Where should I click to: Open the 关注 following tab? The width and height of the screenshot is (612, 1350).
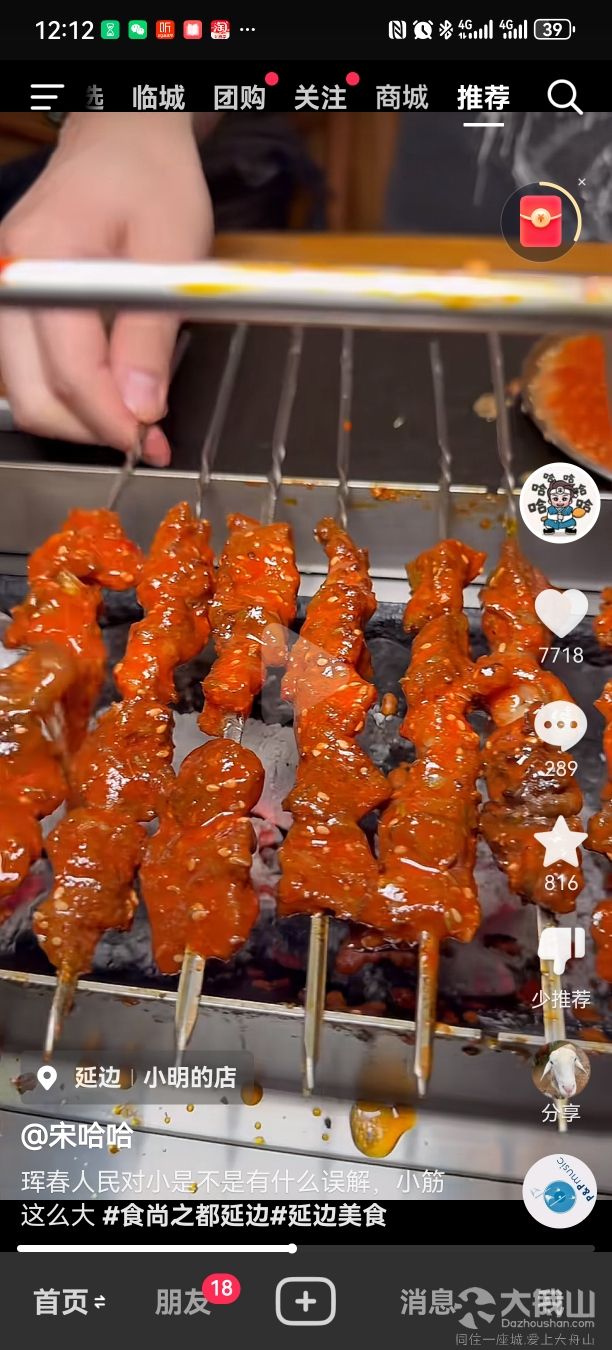pyautogui.click(x=320, y=98)
